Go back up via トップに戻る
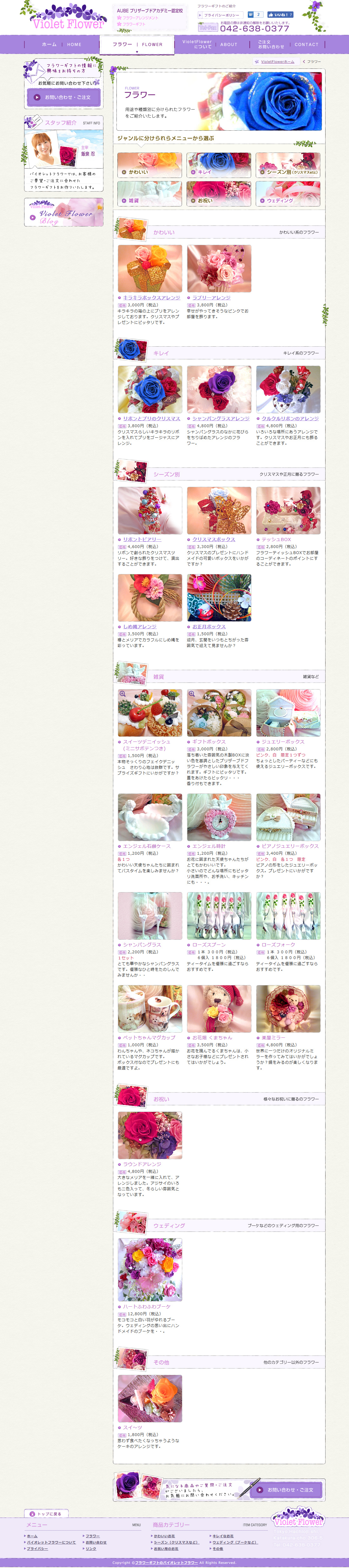 pos(47,1513)
